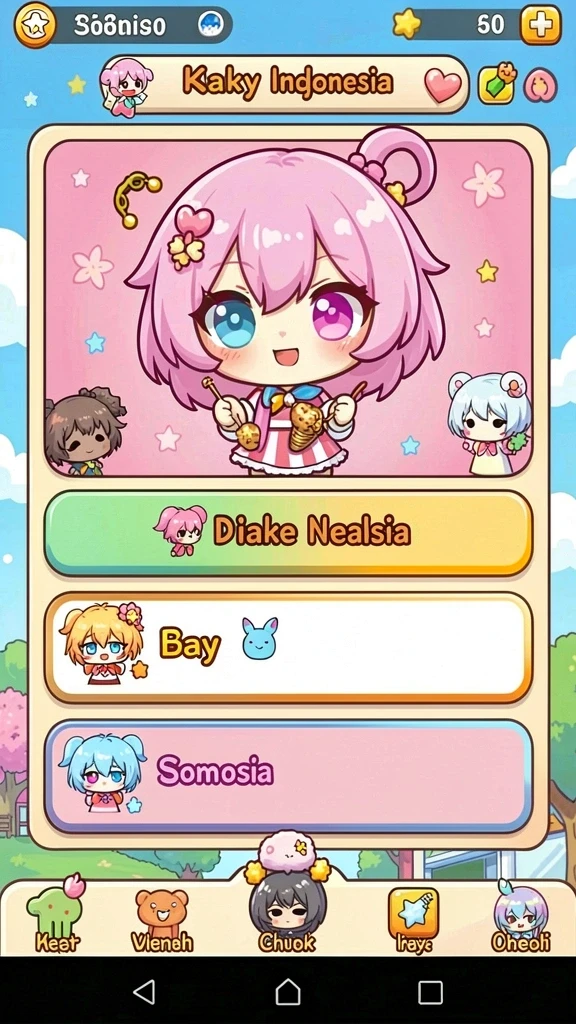The image size is (576, 1024).
Task: Open the pink-haired character card
Action: tap(288, 308)
